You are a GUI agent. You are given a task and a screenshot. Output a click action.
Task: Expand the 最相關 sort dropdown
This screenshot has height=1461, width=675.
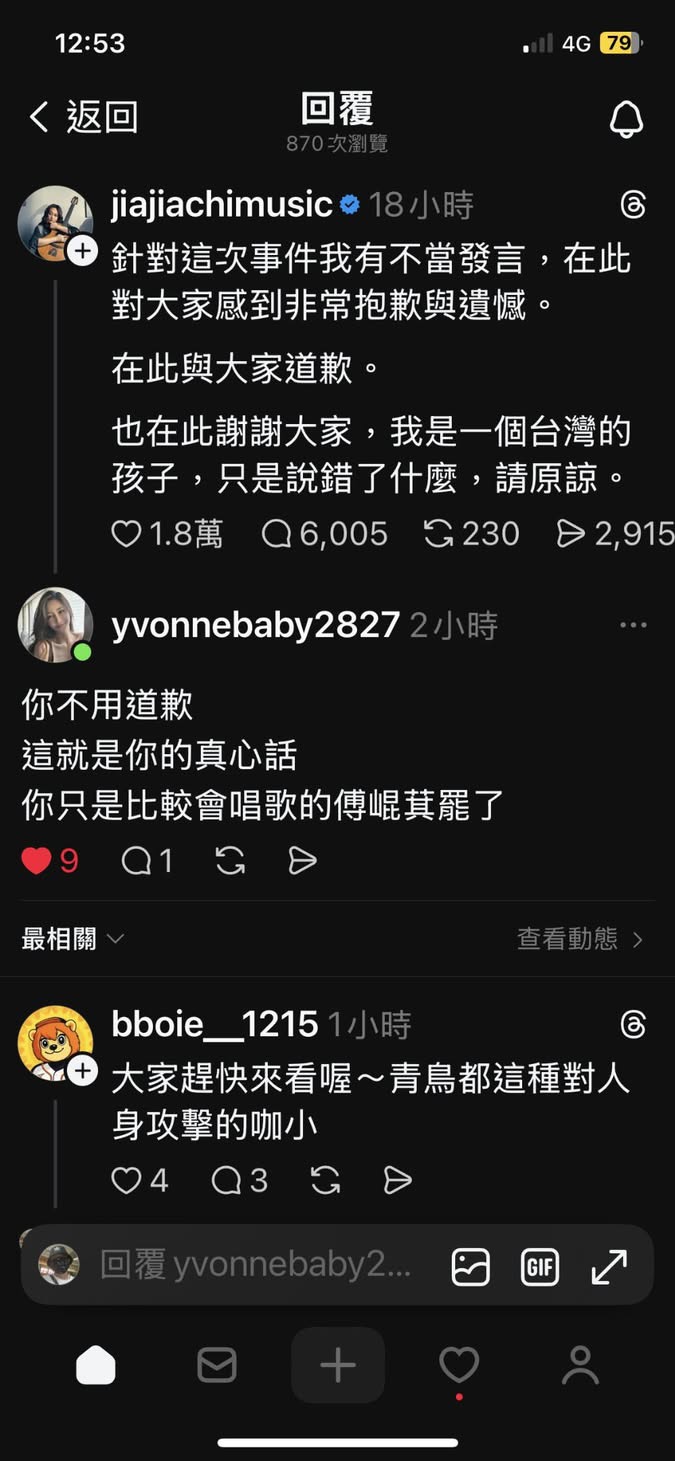click(73, 938)
